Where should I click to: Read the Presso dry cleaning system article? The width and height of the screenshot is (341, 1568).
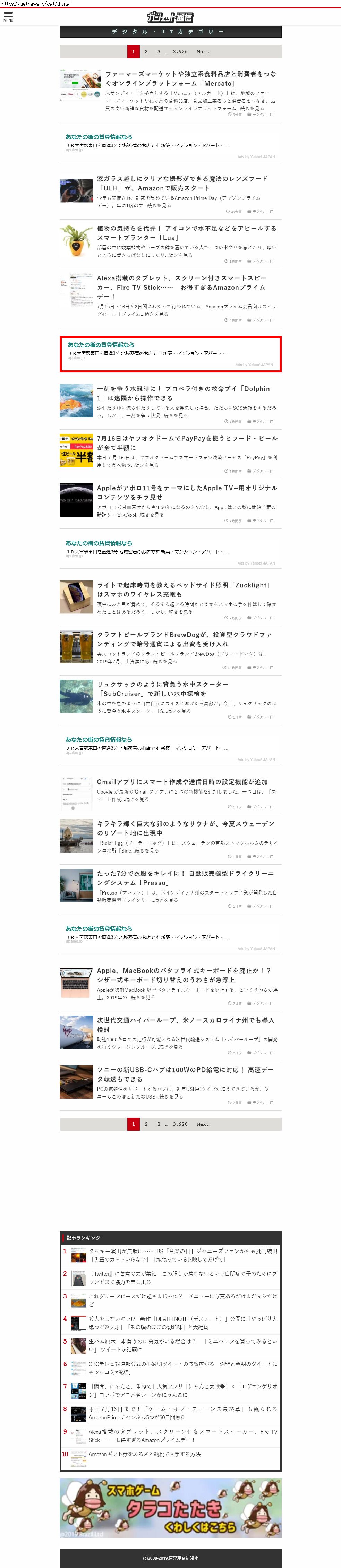tap(185, 878)
